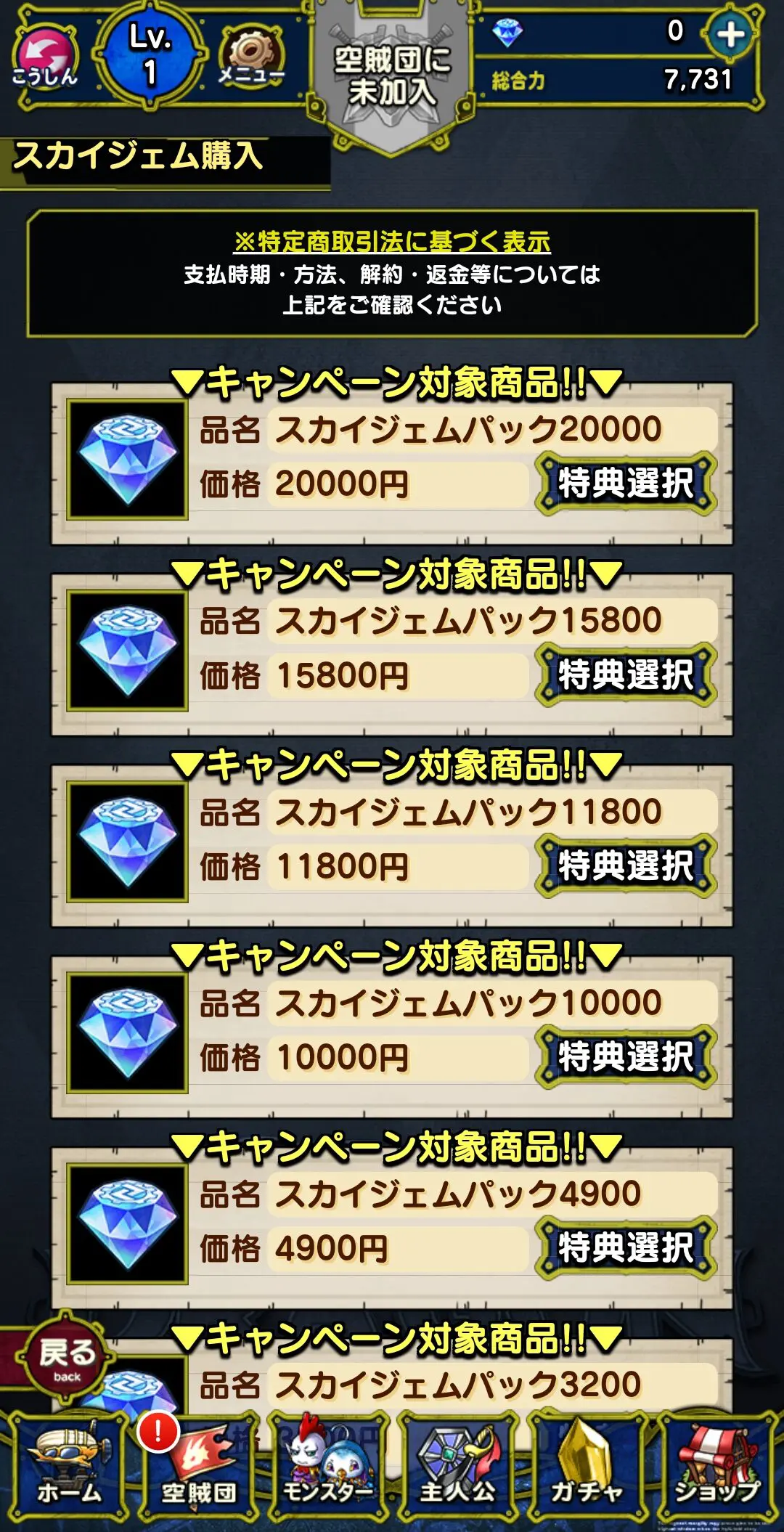Tap the plus to add Sky Gems
Image resolution: width=784 pixels, height=1532 pixels.
[730, 34]
